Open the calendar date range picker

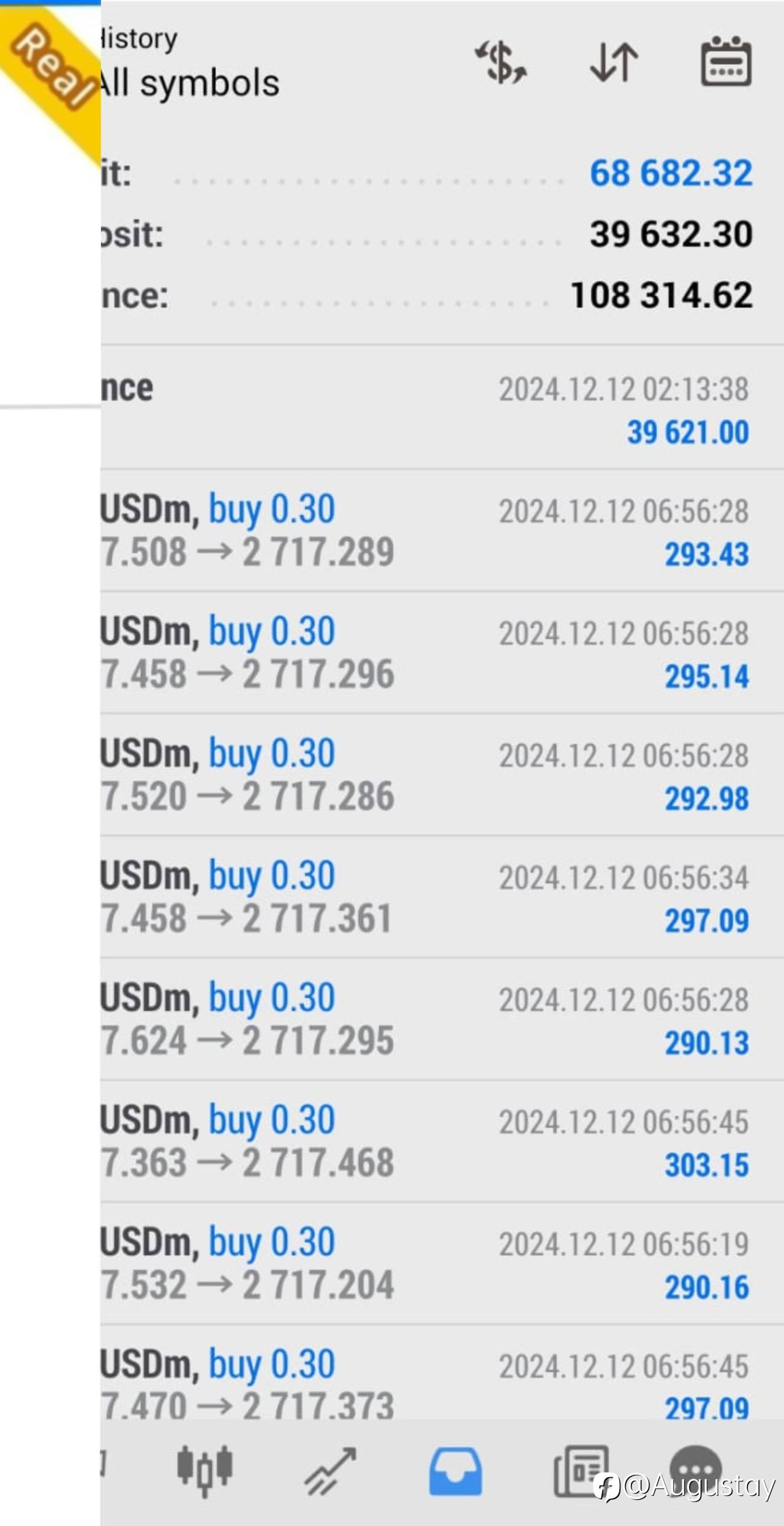point(726,62)
